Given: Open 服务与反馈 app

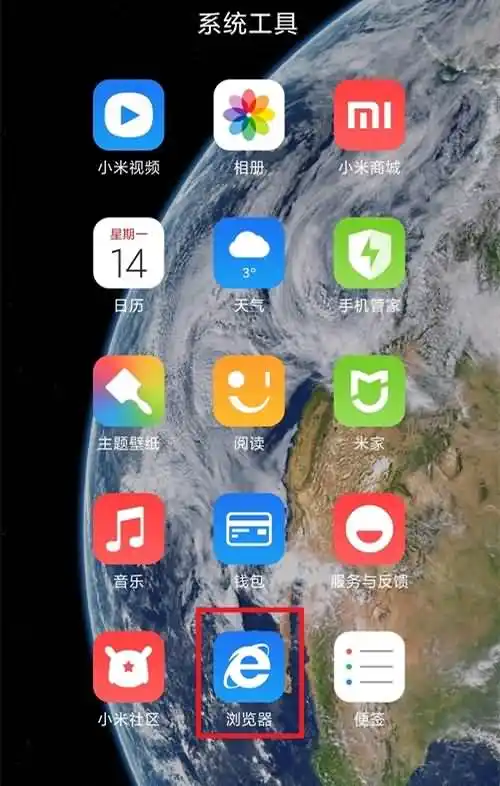Looking at the screenshot, I should point(369,529).
